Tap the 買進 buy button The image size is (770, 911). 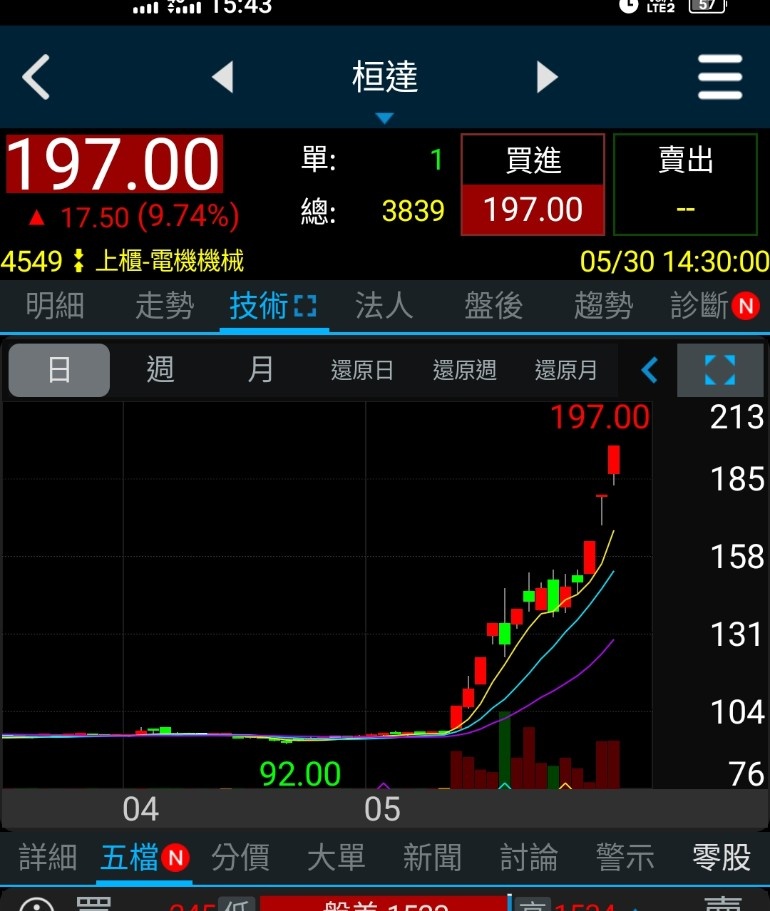click(x=533, y=185)
